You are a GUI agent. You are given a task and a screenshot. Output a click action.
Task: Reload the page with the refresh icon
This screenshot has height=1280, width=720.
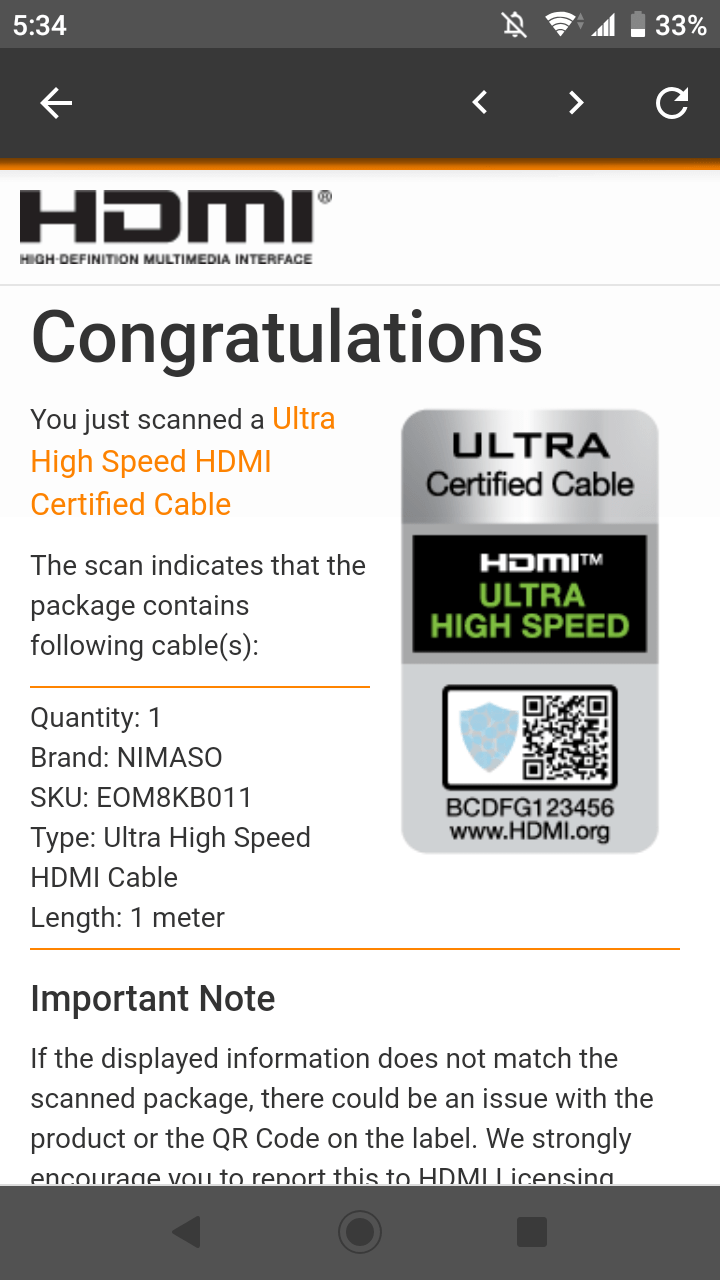tap(672, 102)
